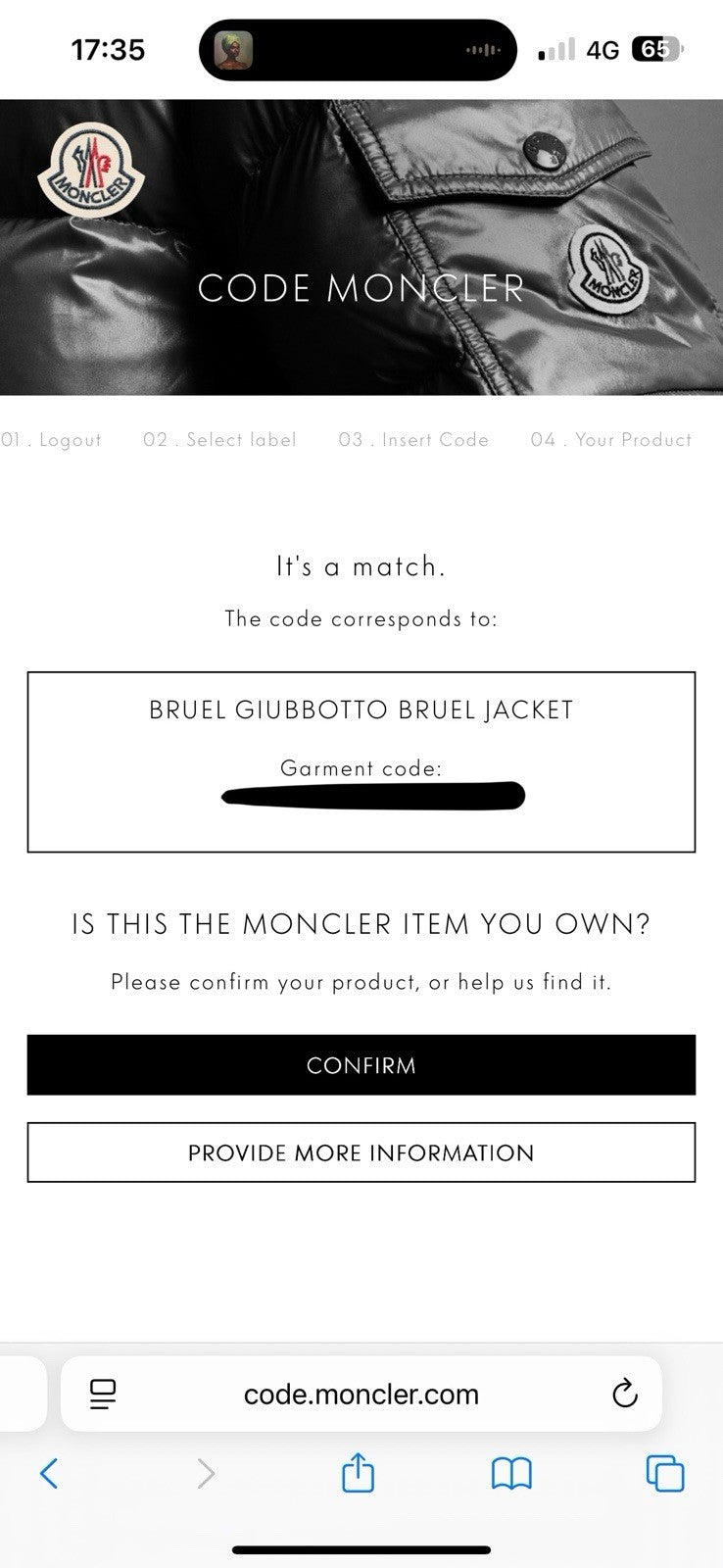Tap the code.moncler.com address bar
This screenshot has width=723, height=1568.
pyautogui.click(x=361, y=1394)
